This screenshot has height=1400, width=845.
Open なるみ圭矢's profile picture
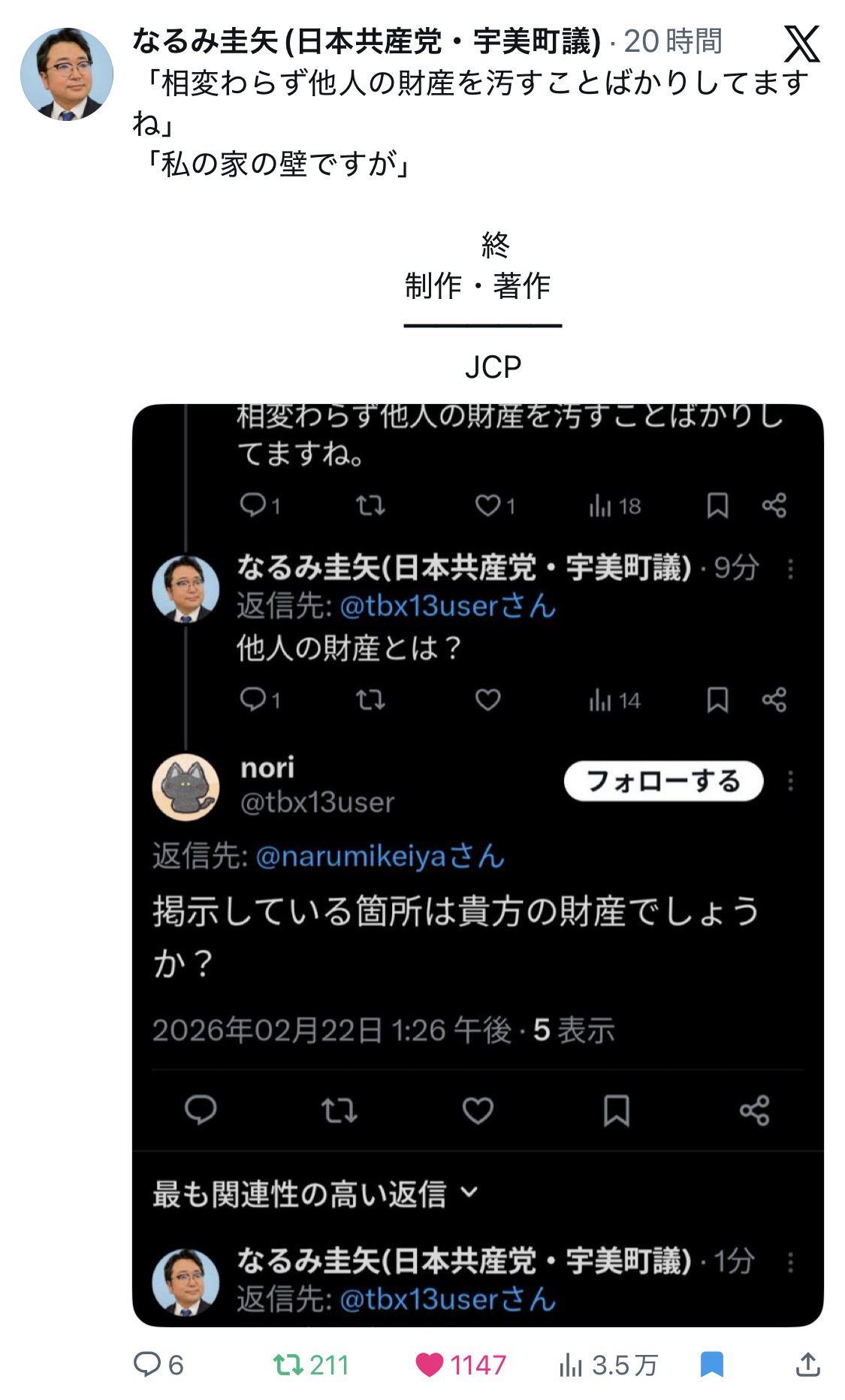click(x=66, y=74)
